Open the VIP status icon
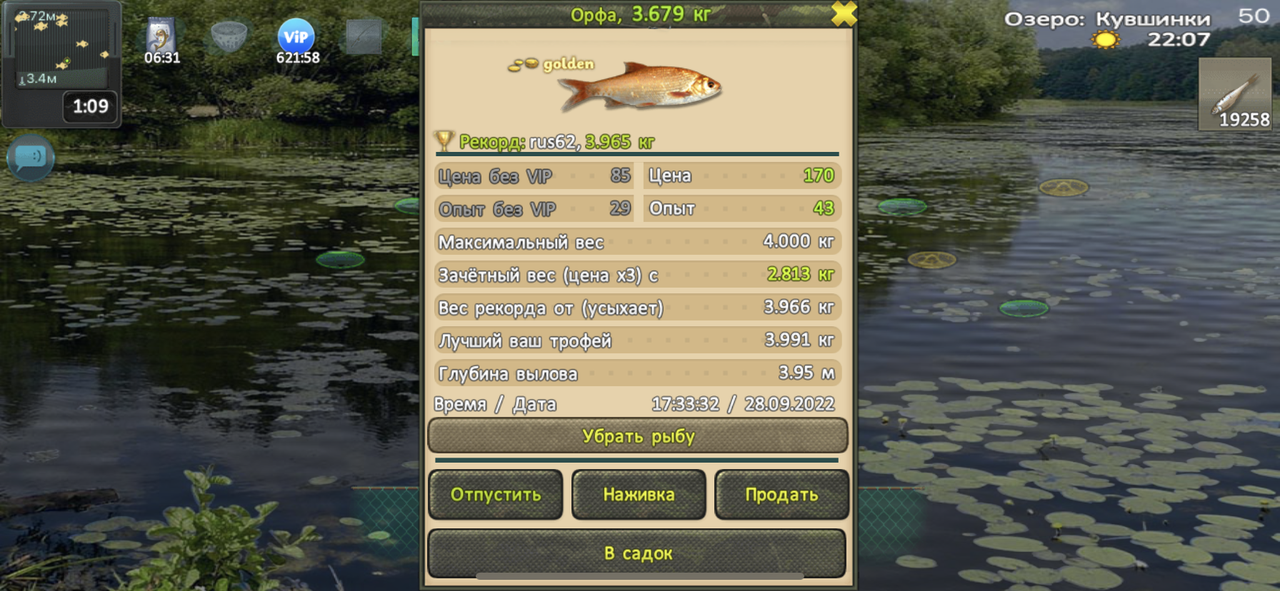Screen dimensions: 1280x591 [x=296, y=38]
